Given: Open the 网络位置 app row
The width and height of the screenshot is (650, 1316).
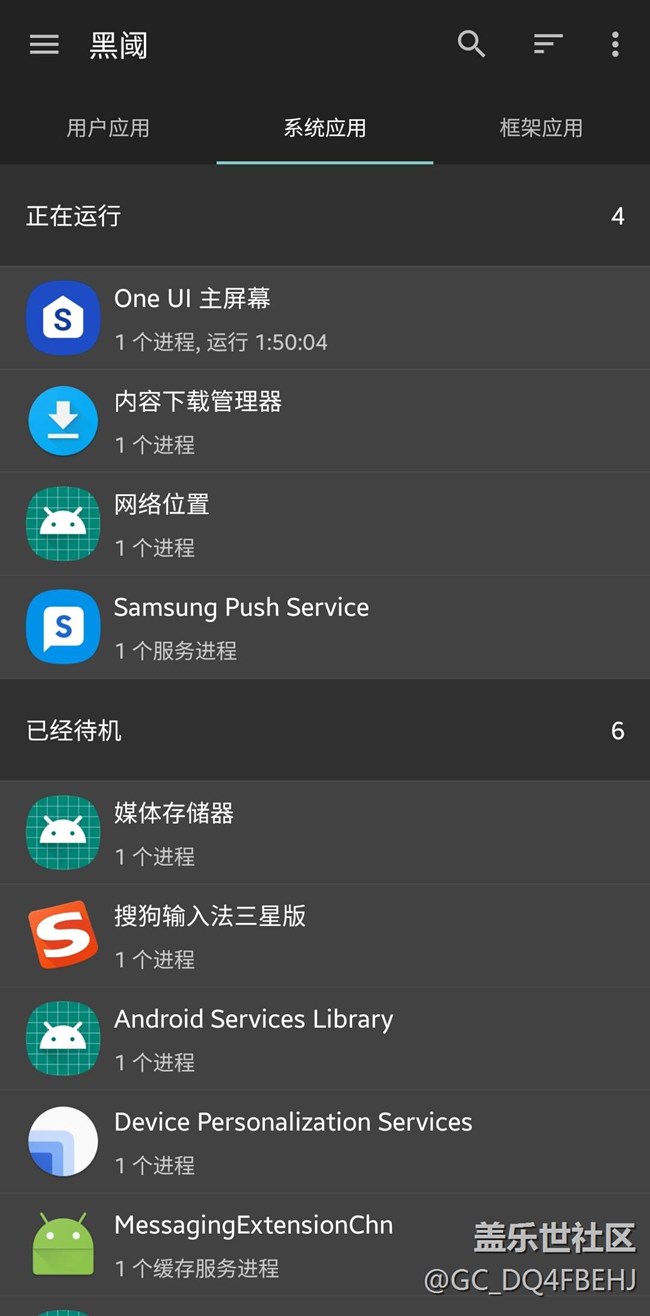Looking at the screenshot, I should [325, 524].
